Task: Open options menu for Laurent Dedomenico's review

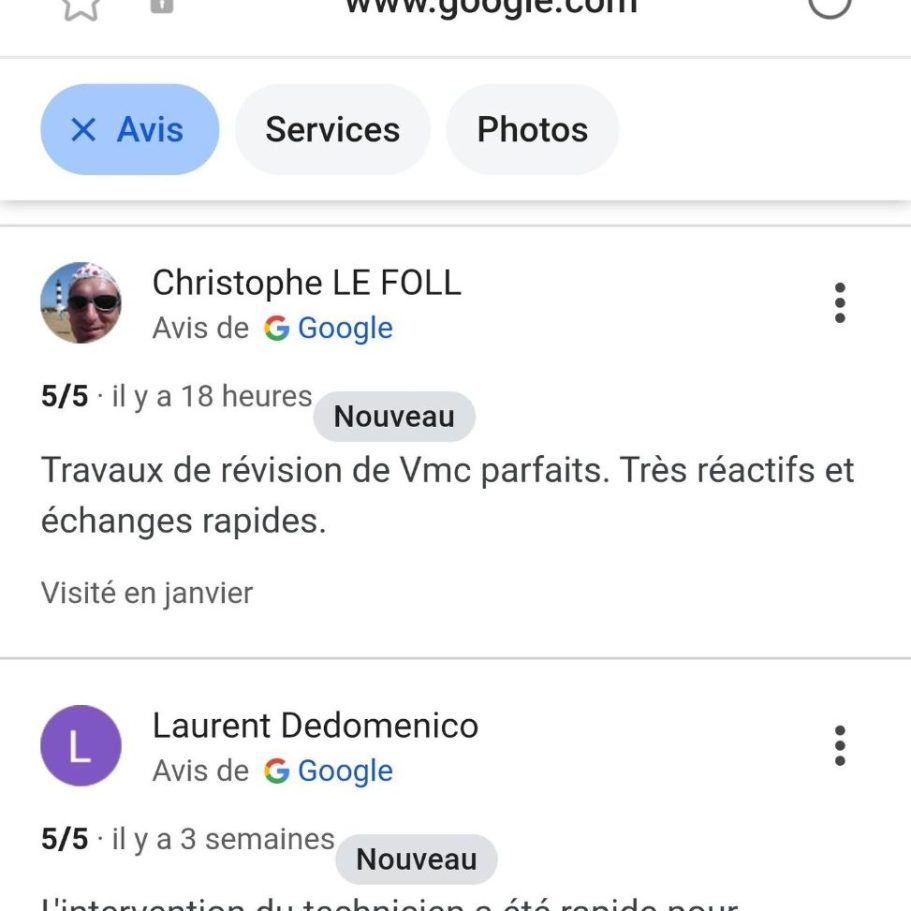Action: pyautogui.click(x=839, y=746)
